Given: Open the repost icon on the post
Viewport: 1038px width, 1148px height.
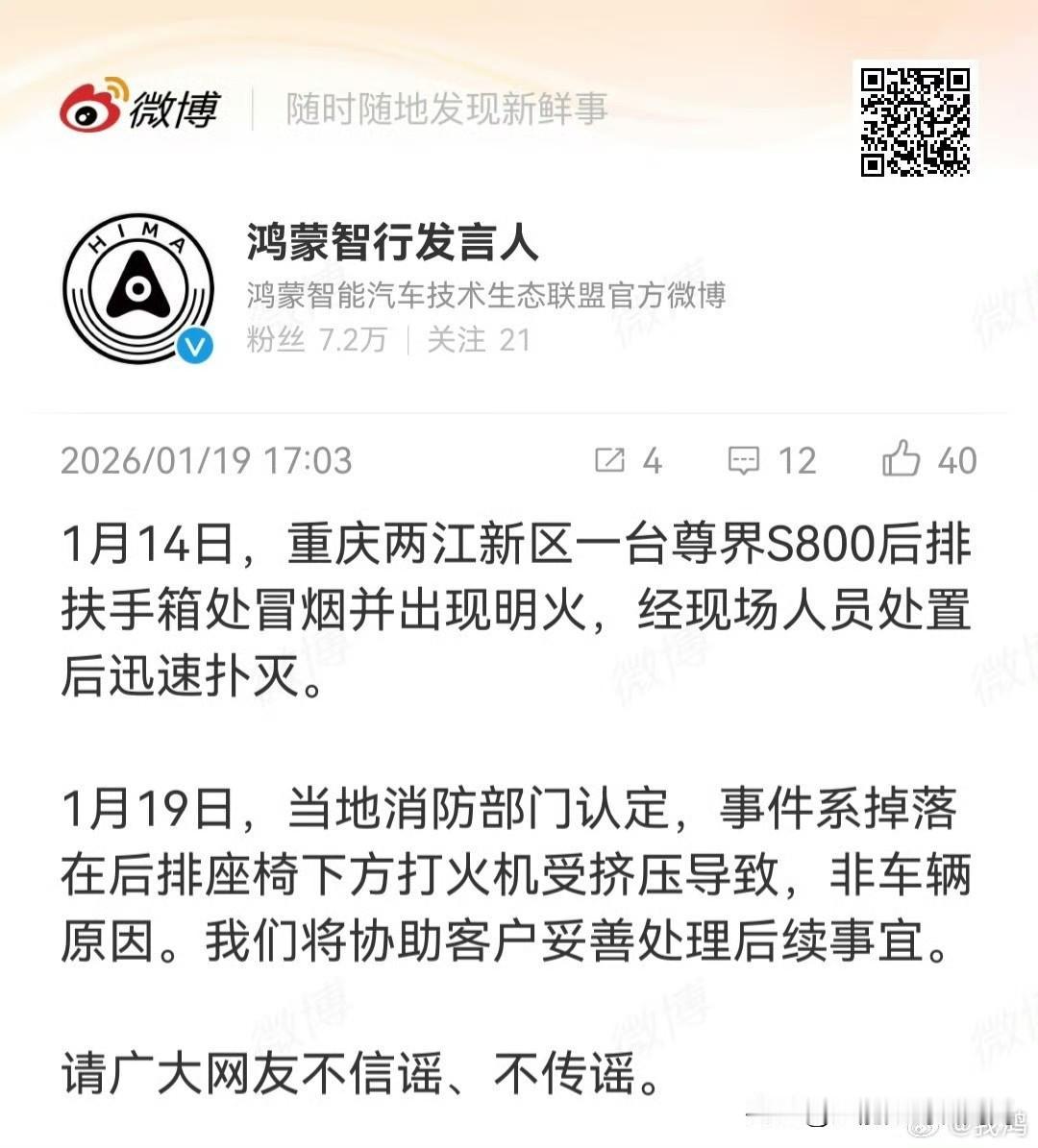Looking at the screenshot, I should pyautogui.click(x=609, y=461).
